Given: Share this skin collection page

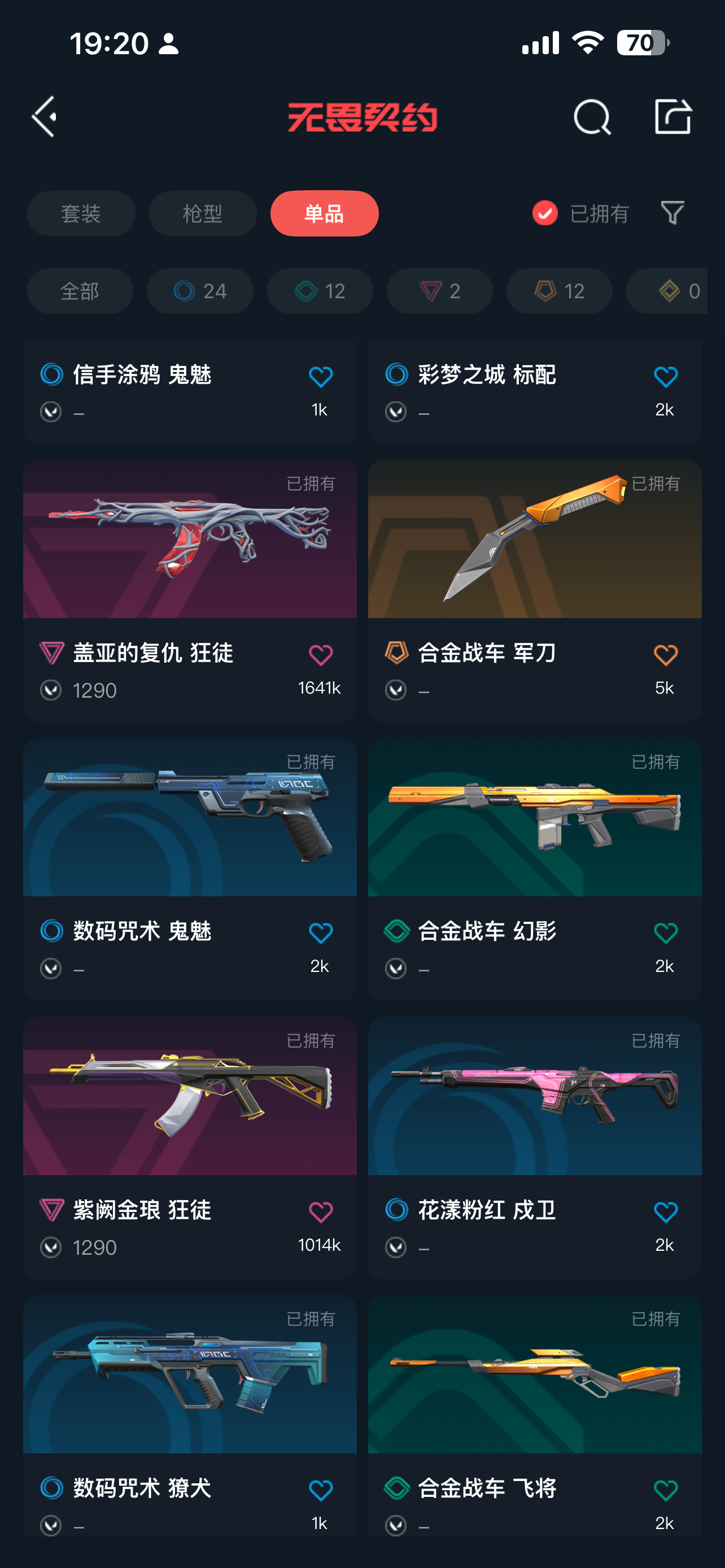Looking at the screenshot, I should 672,116.
